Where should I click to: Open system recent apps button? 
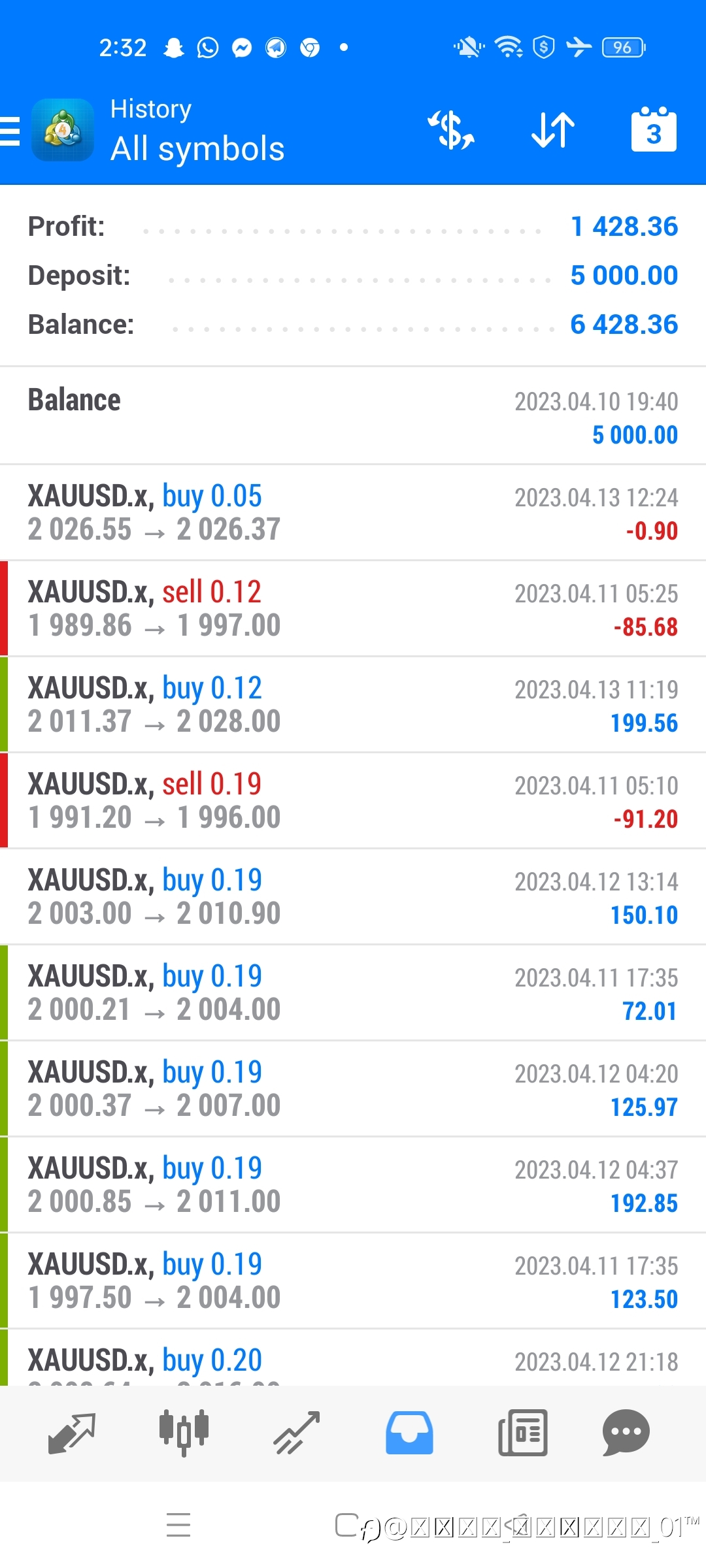pos(178,1524)
